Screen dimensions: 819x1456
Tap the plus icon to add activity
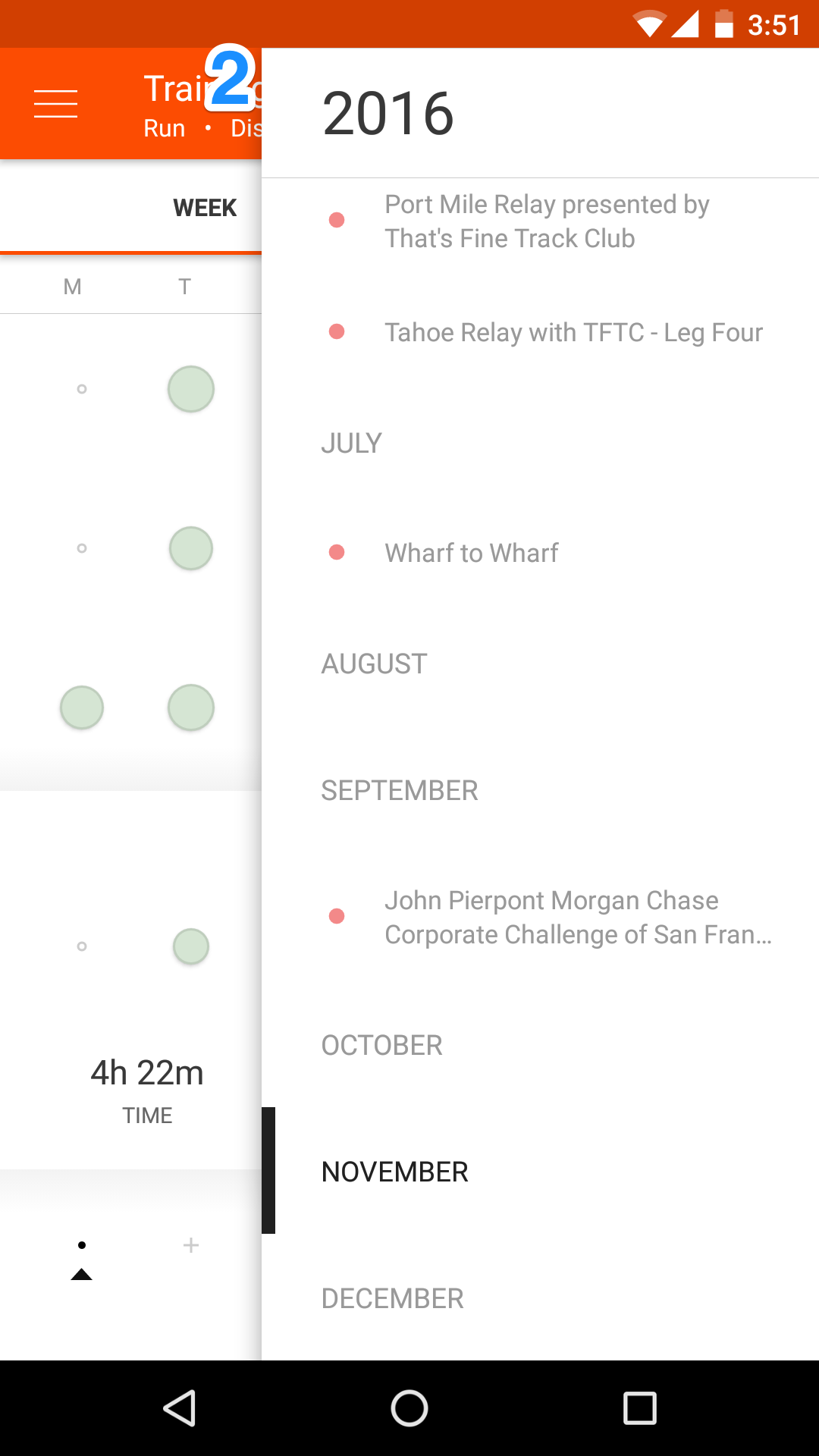[x=191, y=1245]
